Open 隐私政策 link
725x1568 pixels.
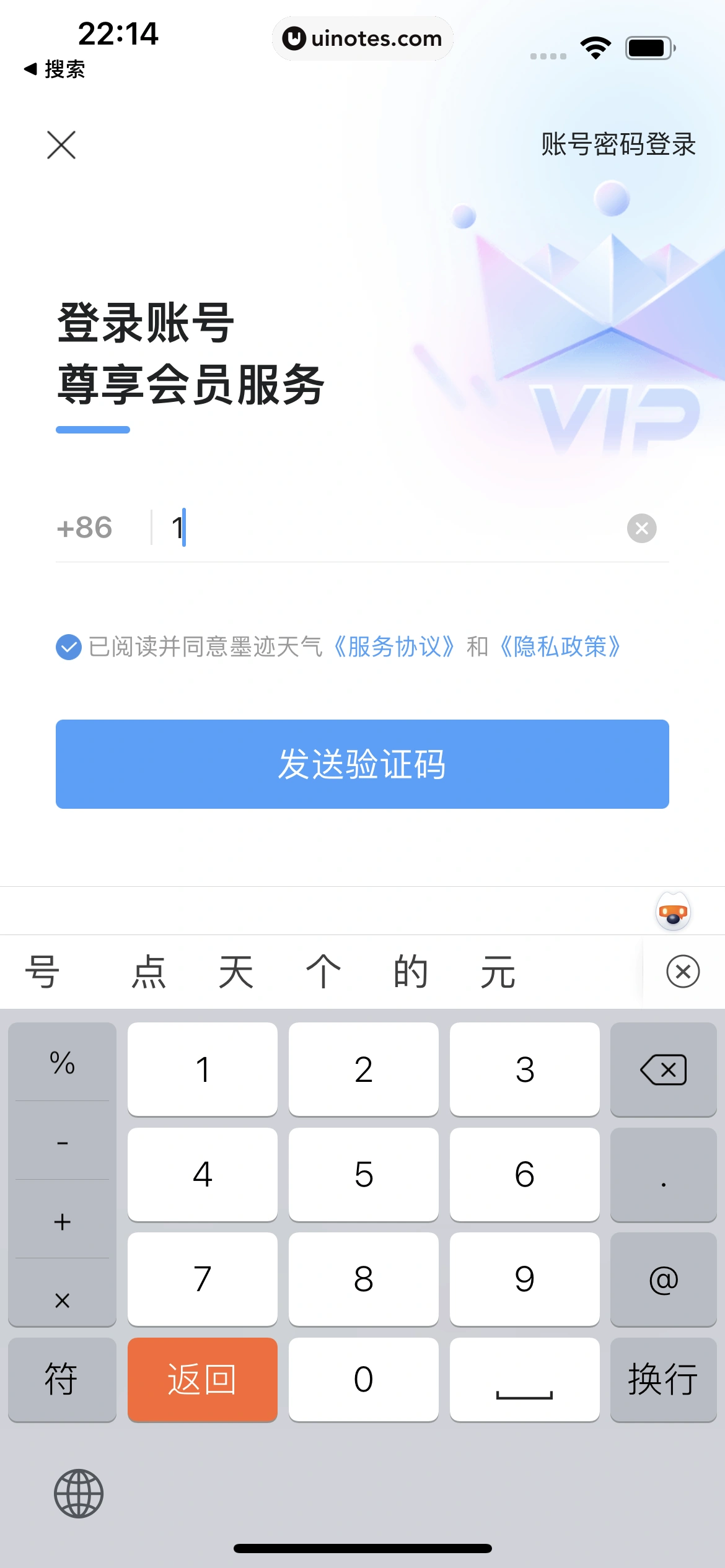tap(561, 647)
